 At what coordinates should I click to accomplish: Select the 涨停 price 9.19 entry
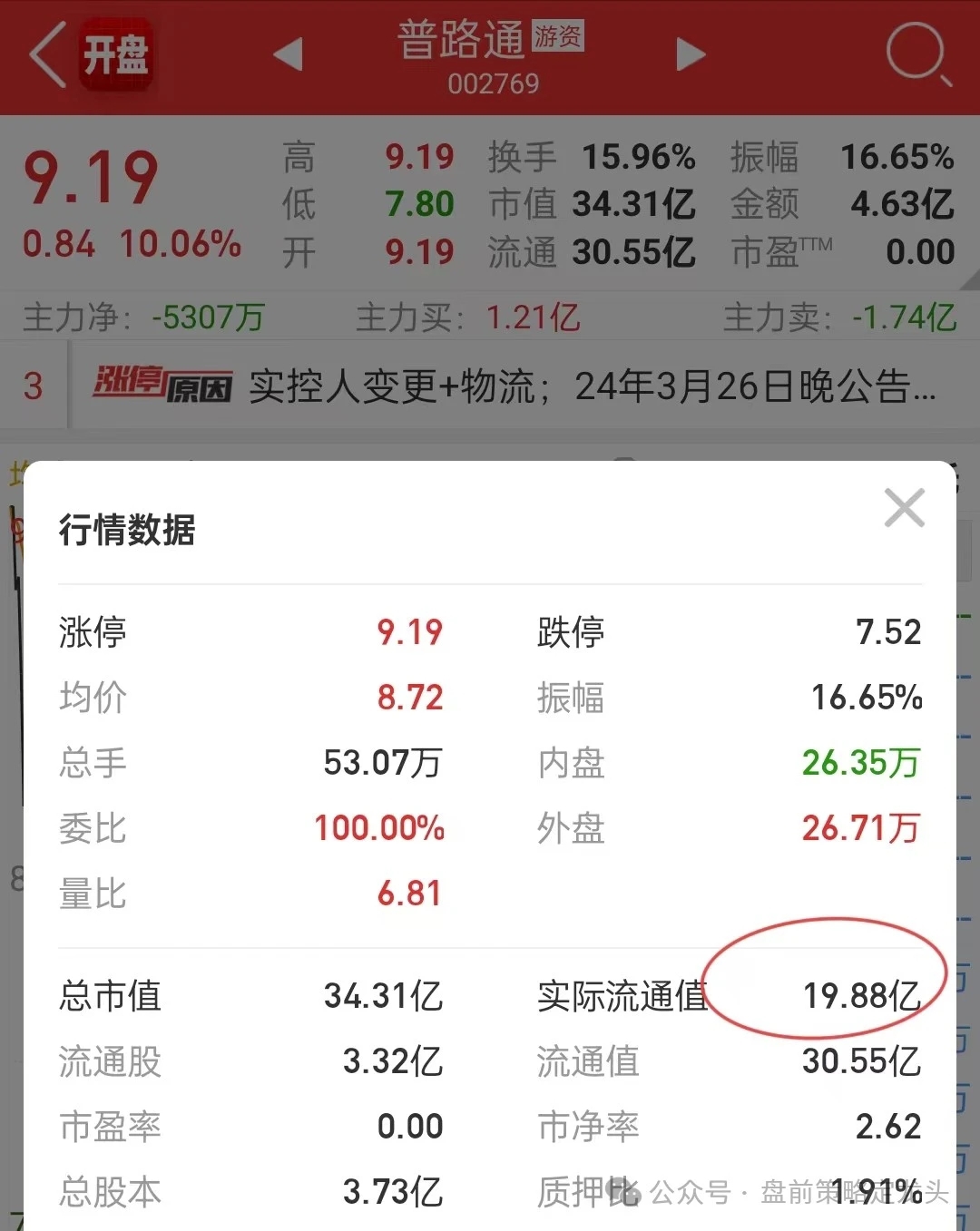410,632
